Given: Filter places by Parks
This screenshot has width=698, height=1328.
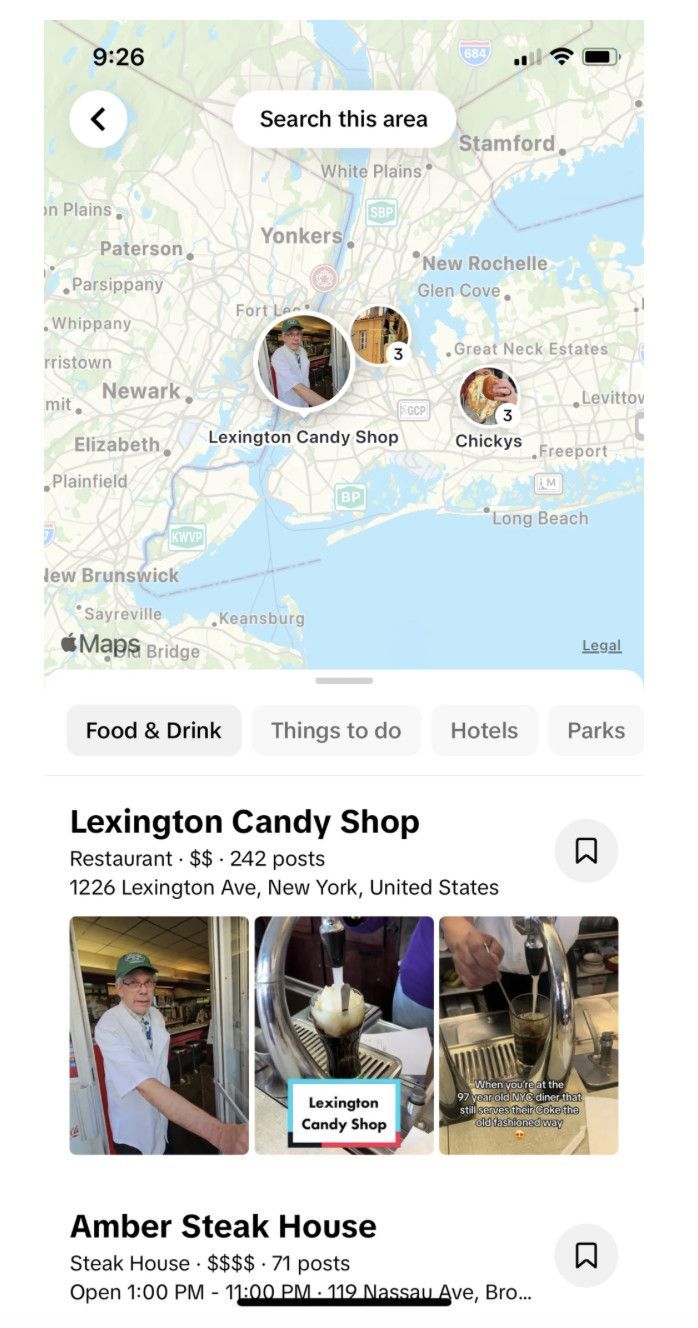Looking at the screenshot, I should [x=595, y=731].
